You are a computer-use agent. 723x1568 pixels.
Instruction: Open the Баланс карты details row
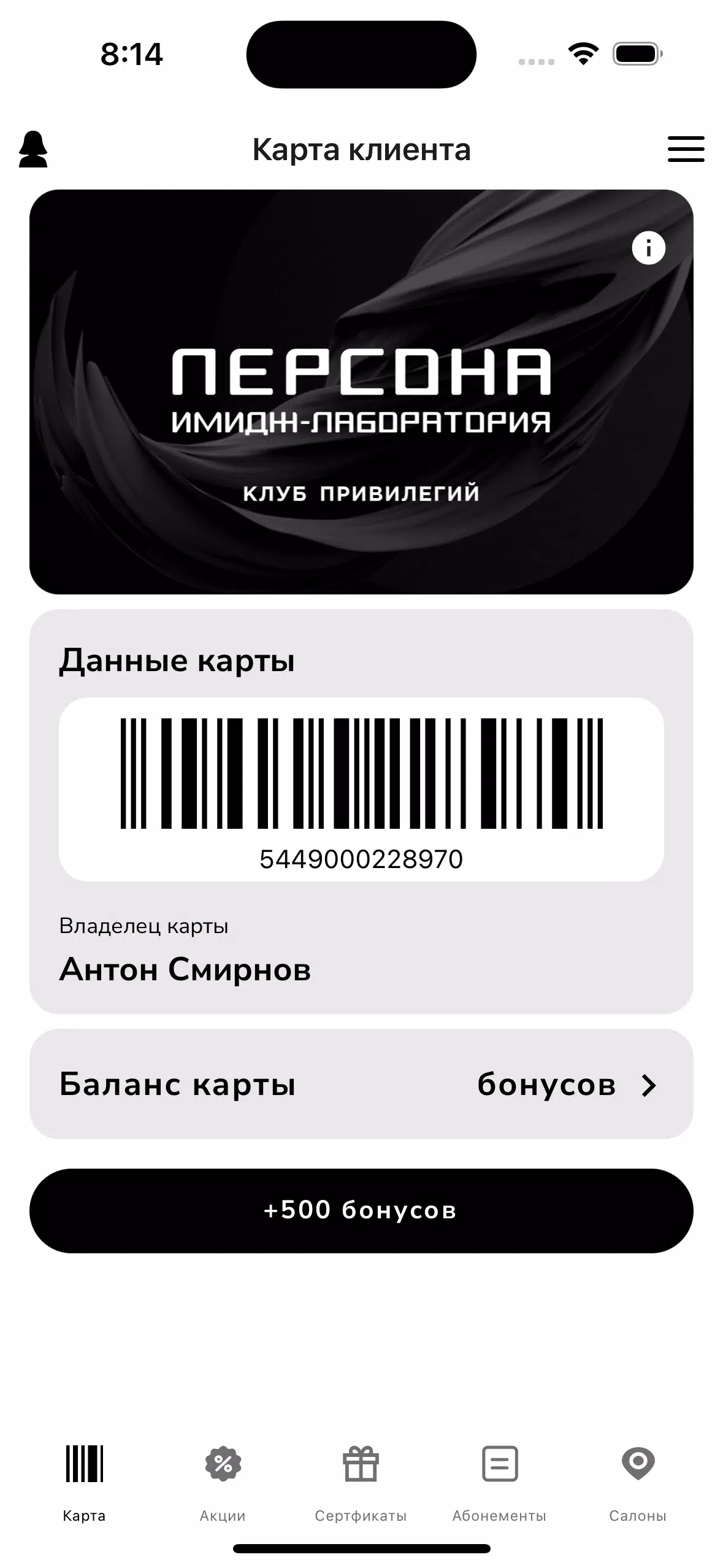pos(361,1086)
